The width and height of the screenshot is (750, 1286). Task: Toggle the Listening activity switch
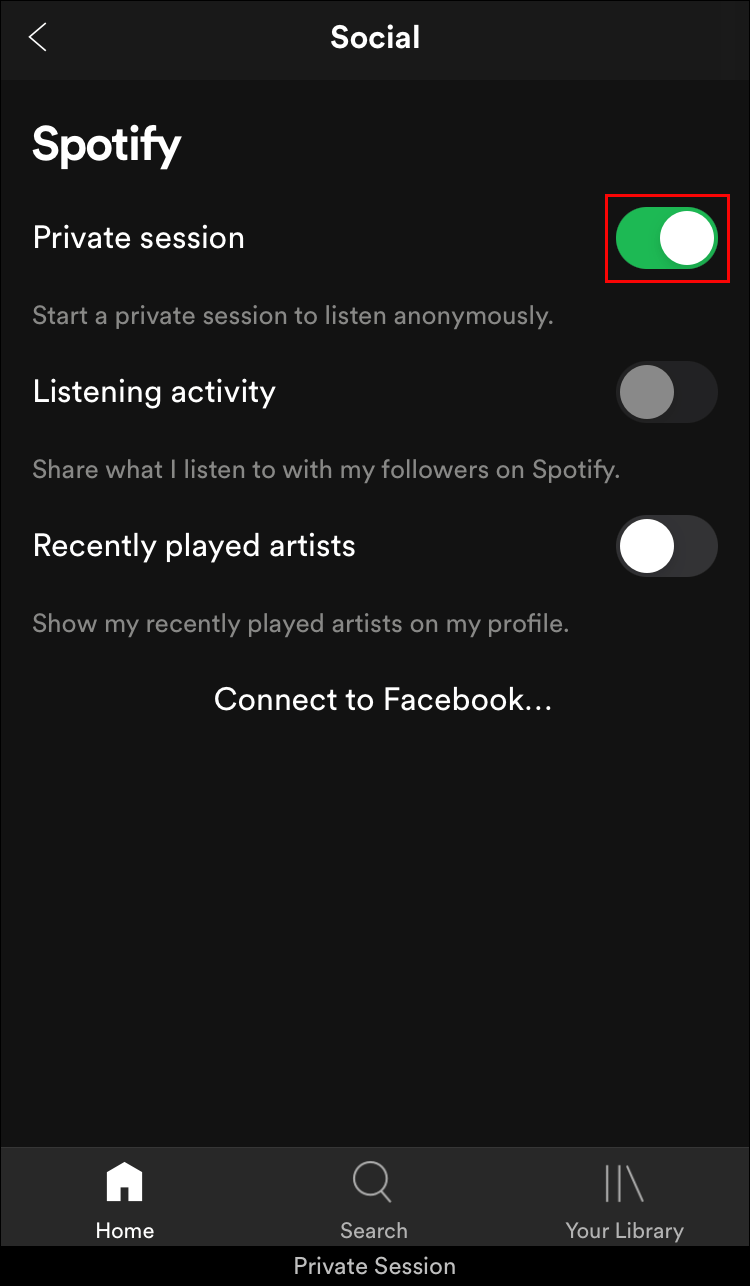tap(666, 392)
